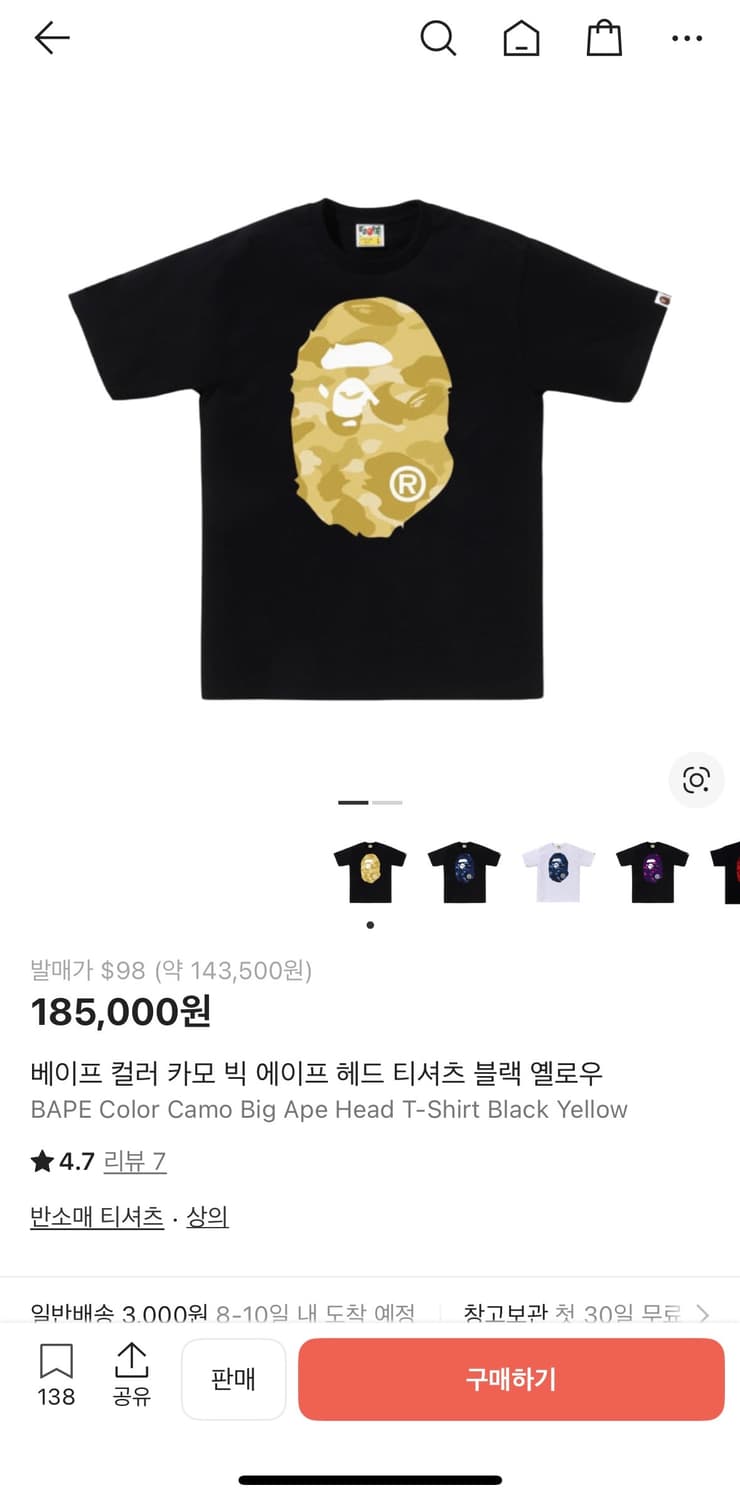Open 리뷰 7 to read reviews
The height and width of the screenshot is (1500, 740).
(x=135, y=1161)
